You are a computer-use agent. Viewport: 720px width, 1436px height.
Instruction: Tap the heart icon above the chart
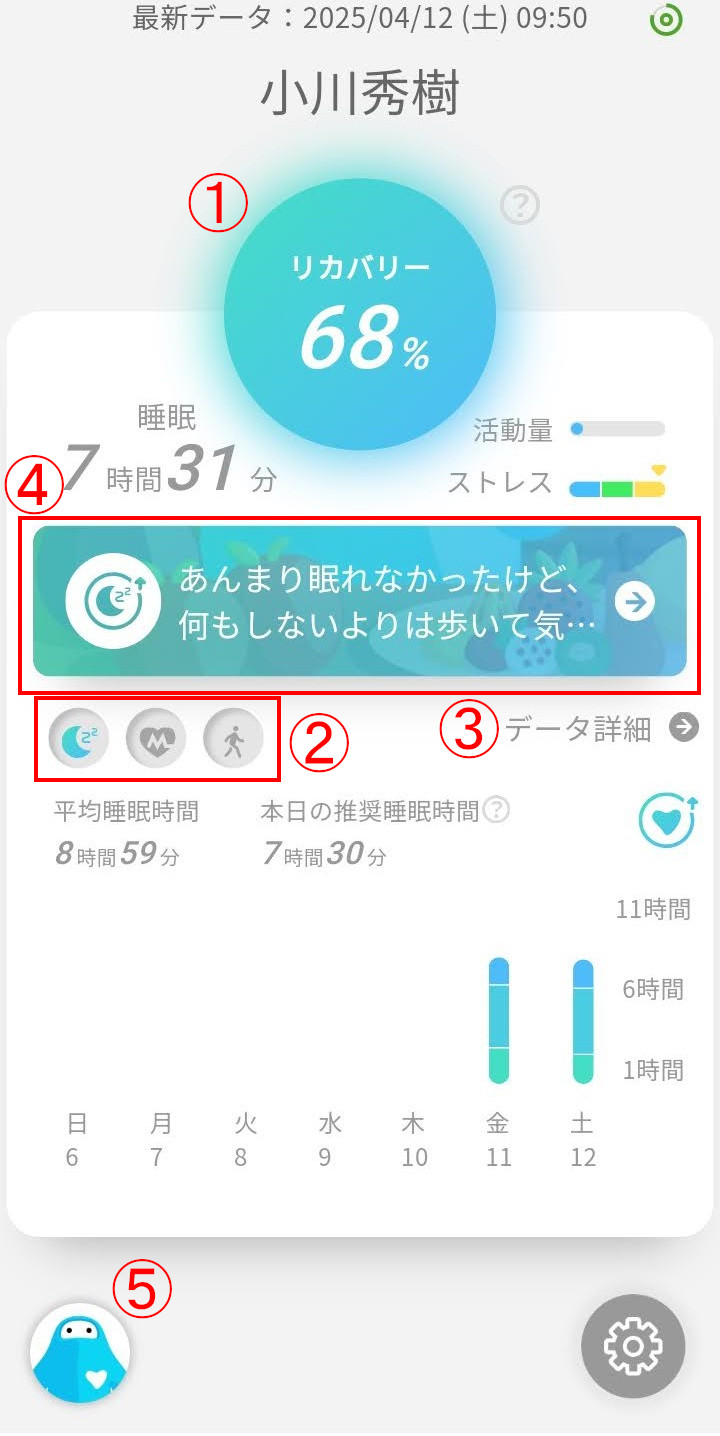point(668,819)
